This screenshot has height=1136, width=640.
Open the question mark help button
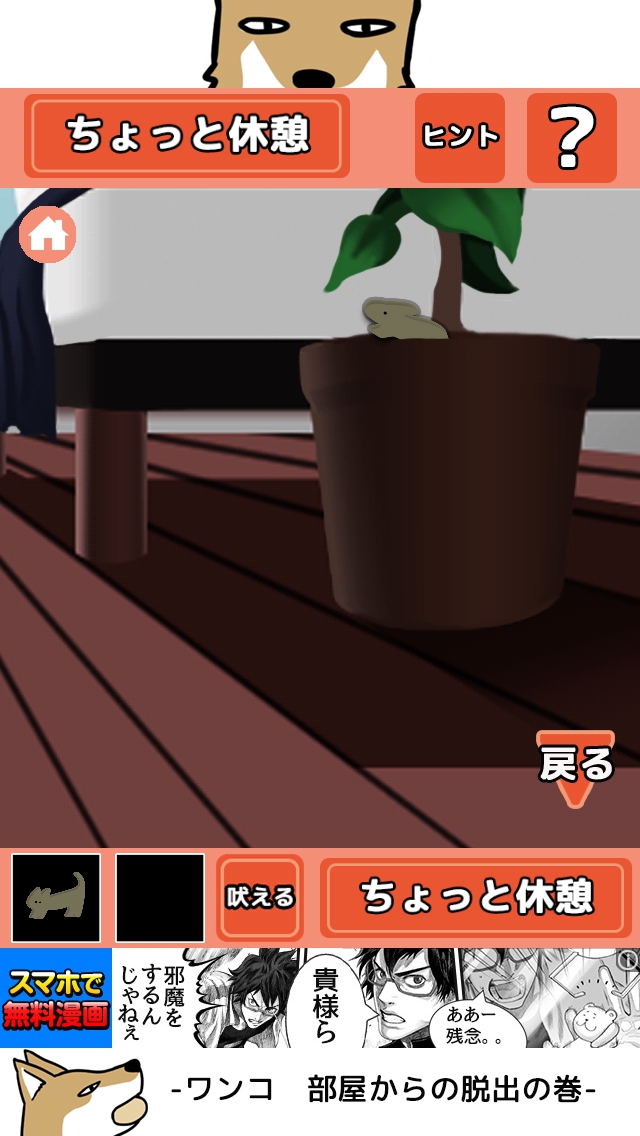(571, 137)
